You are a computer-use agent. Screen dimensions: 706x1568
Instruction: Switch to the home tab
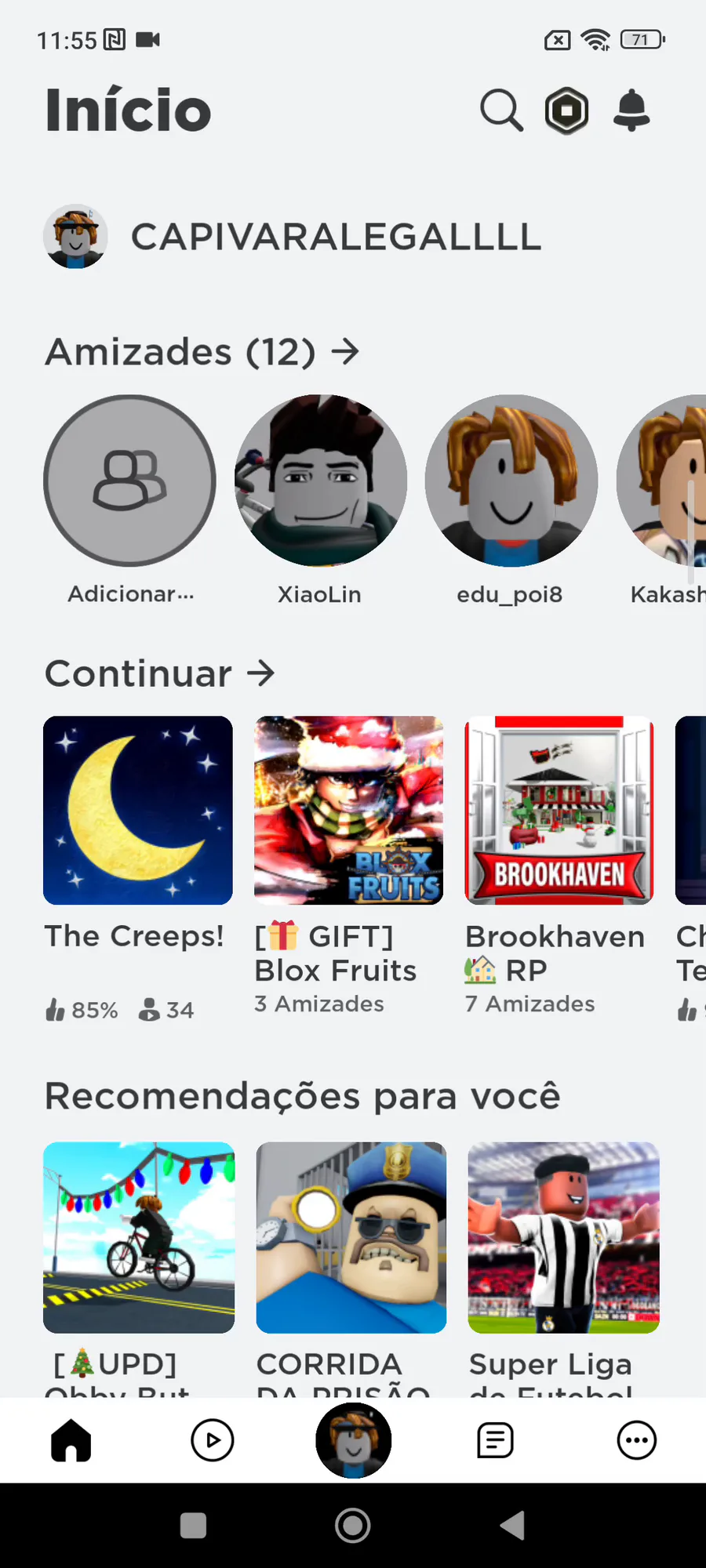coord(71,1440)
